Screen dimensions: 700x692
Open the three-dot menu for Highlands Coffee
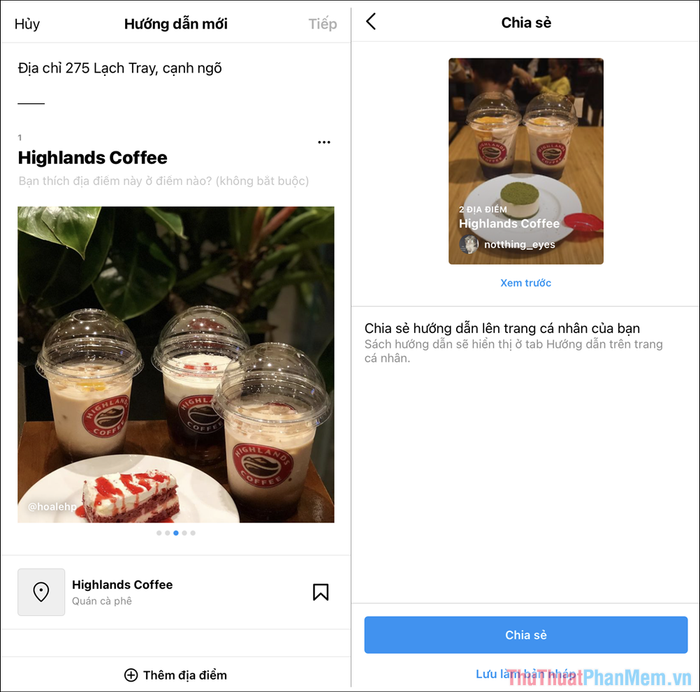point(323,143)
